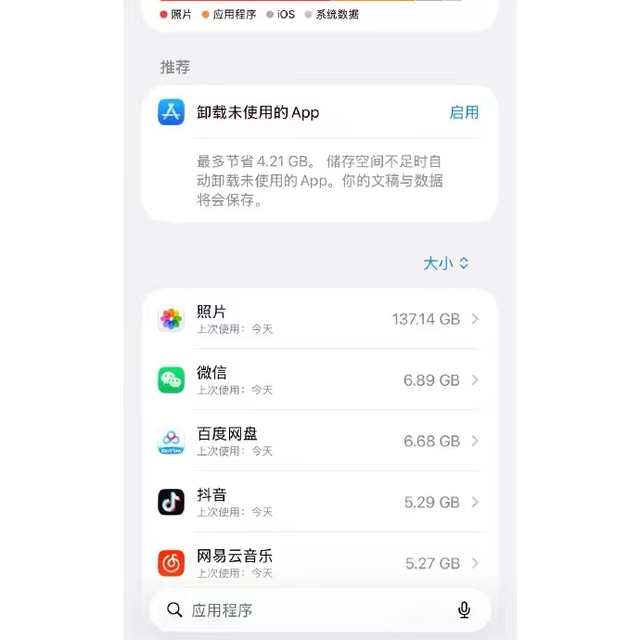Start voice search with the microphone
This screenshot has width=640, height=640.
point(464,610)
